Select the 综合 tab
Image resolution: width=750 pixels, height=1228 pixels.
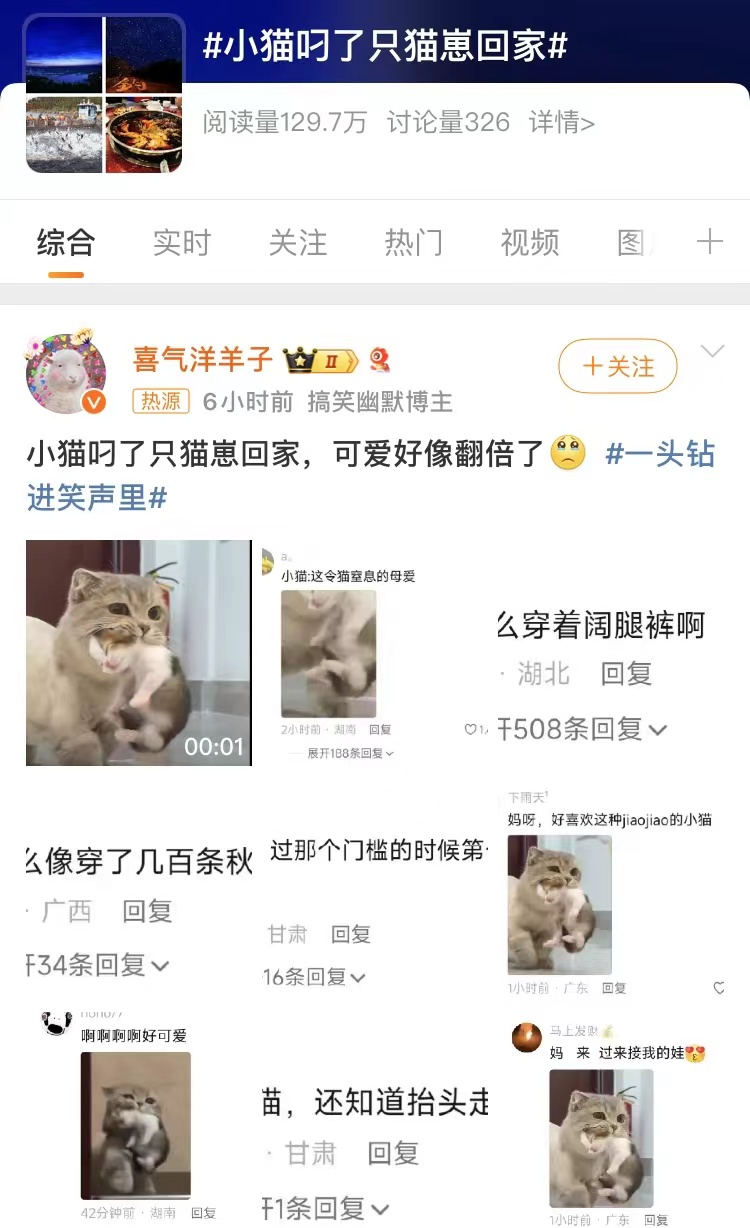(x=66, y=243)
